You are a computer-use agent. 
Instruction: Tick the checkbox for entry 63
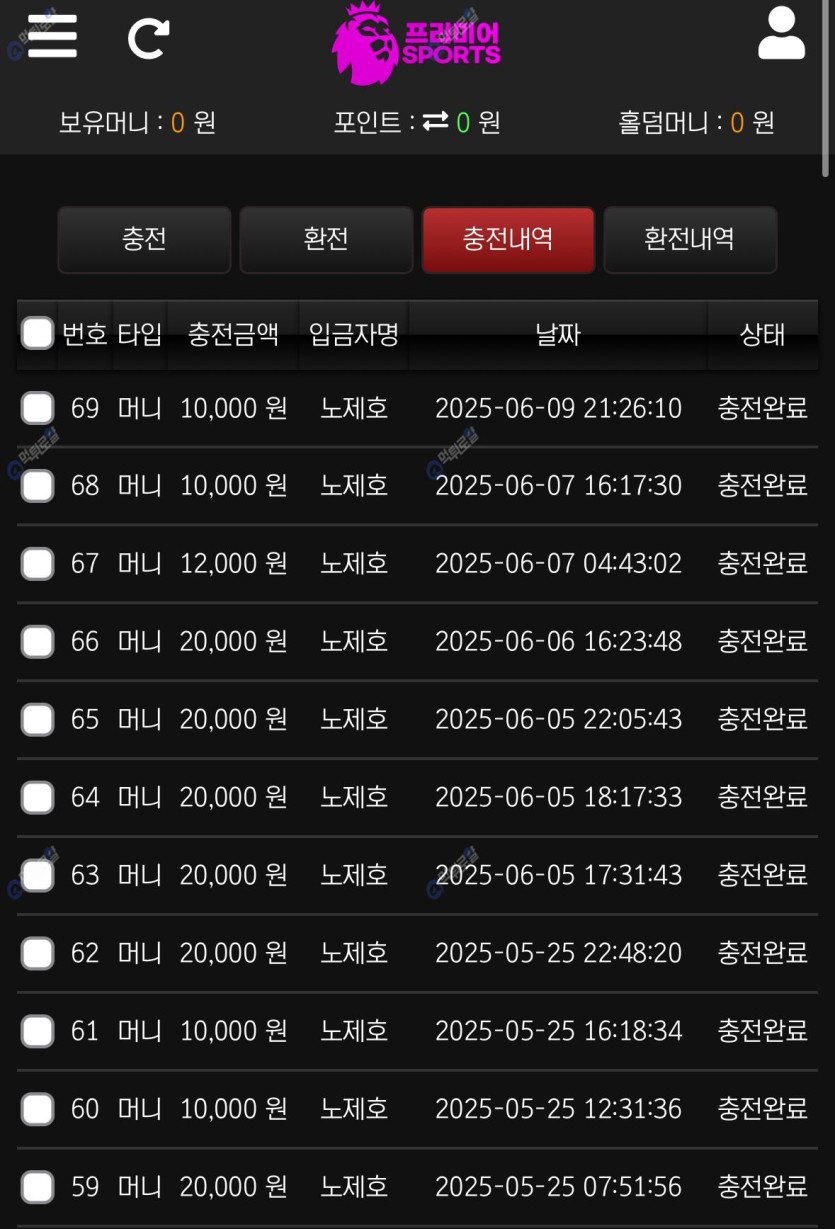[38, 875]
